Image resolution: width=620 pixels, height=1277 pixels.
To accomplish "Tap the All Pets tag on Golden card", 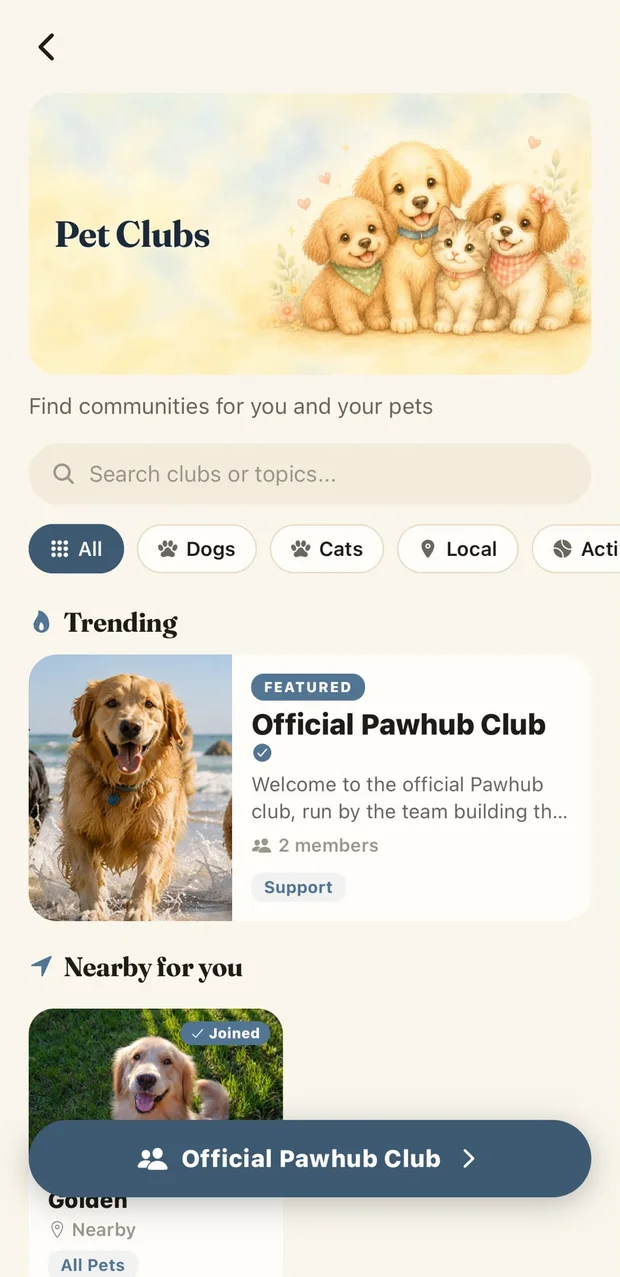I will (93, 1264).
